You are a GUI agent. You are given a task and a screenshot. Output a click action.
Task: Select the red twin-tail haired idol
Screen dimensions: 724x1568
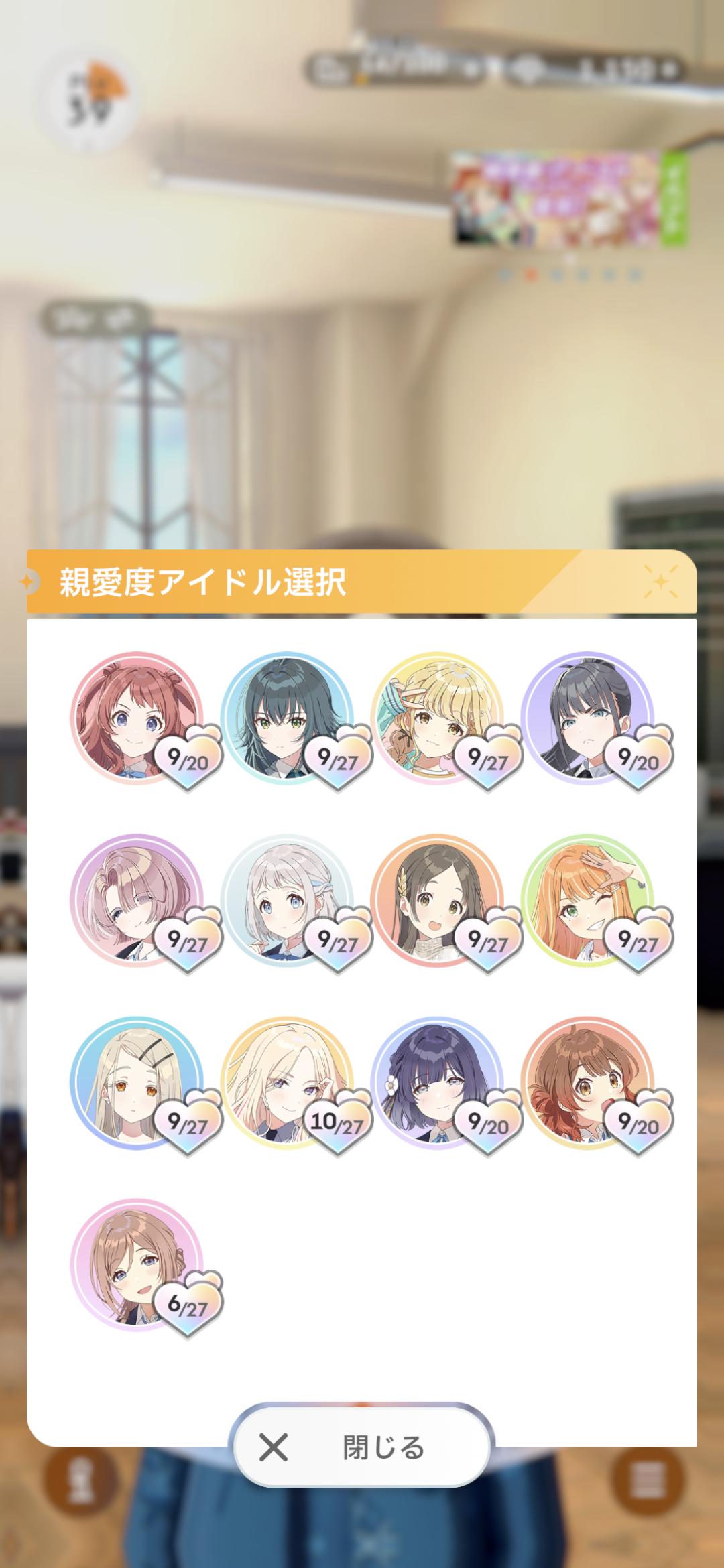tap(137, 718)
